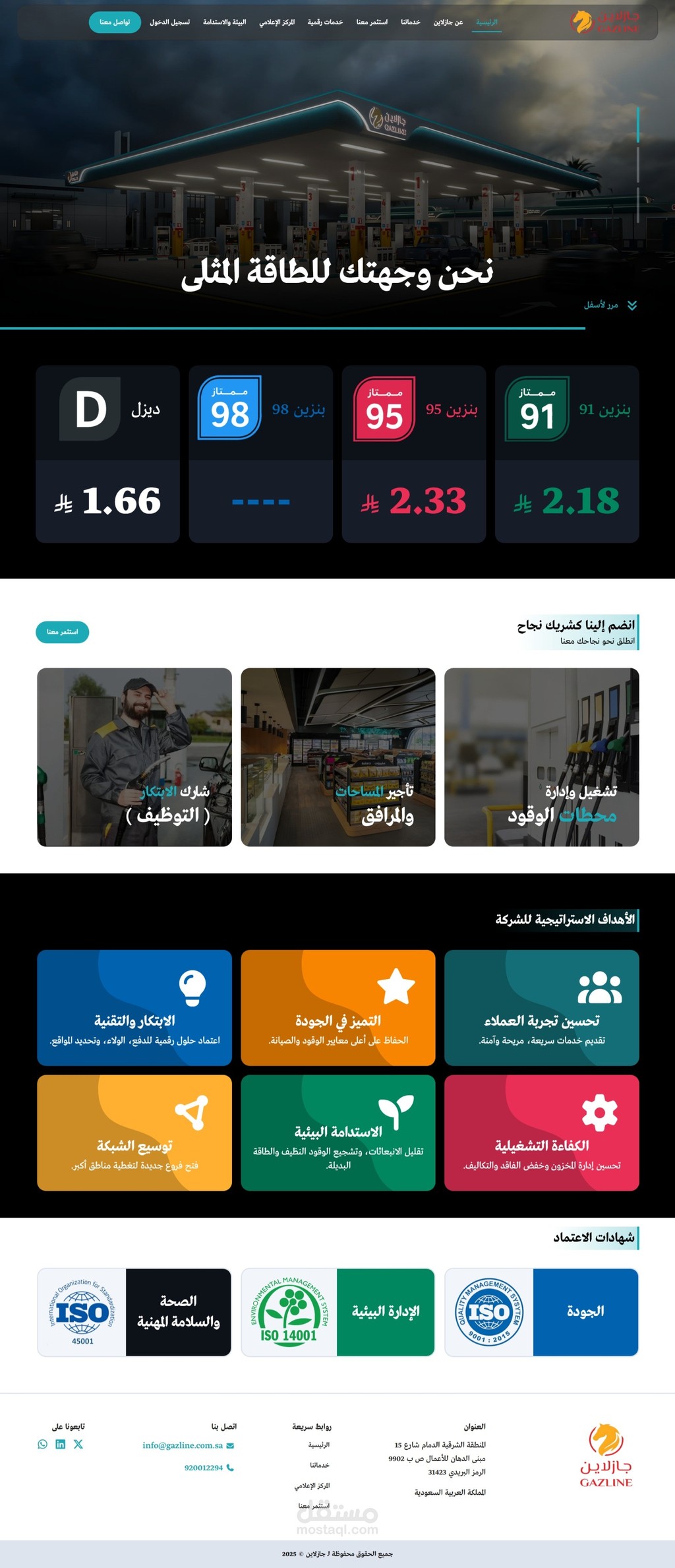The image size is (675, 1568).
Task: Open the شارك الابتكار (التوظيف) card
Action: pos(134,757)
